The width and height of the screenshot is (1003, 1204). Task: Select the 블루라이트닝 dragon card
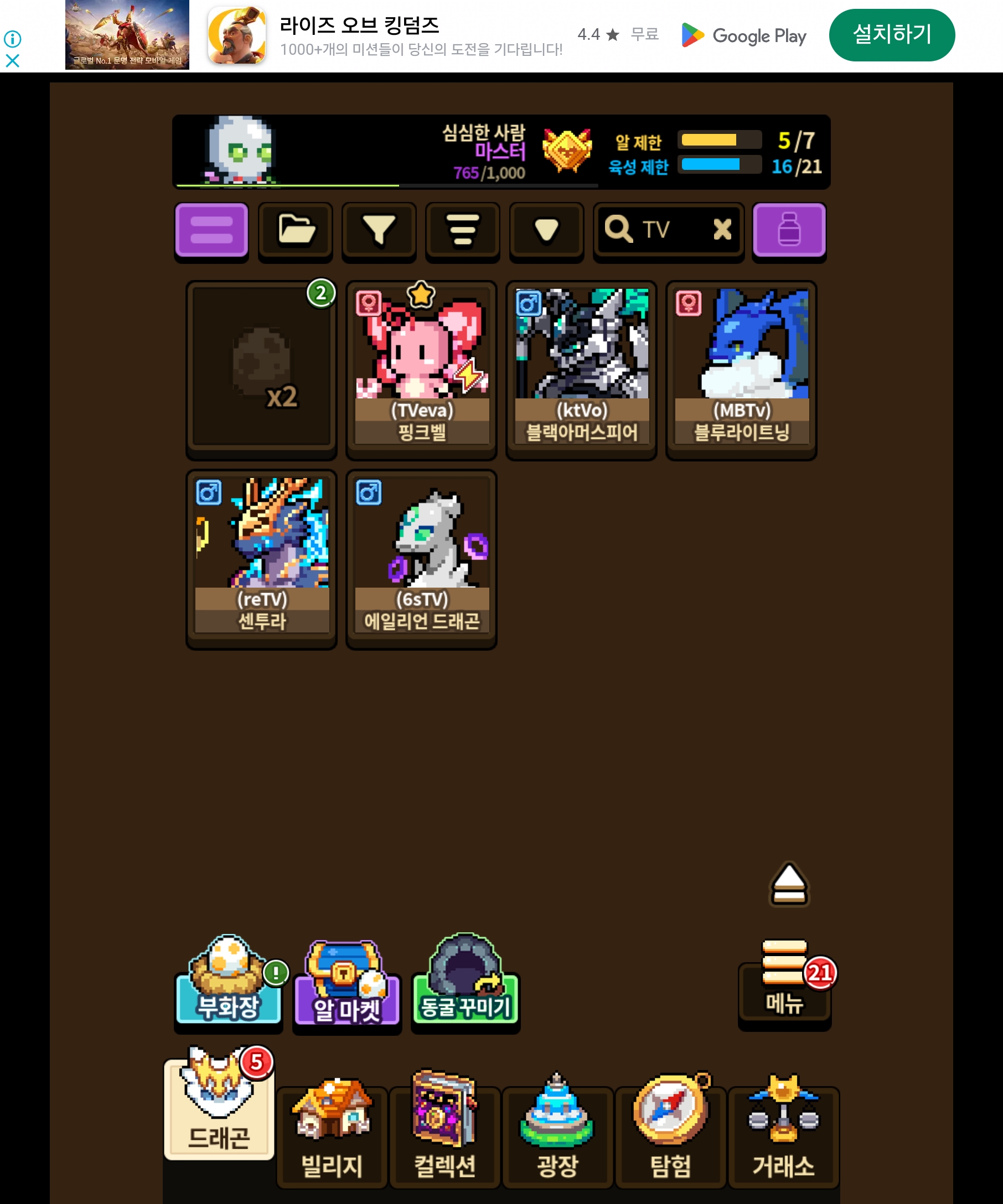tap(742, 367)
